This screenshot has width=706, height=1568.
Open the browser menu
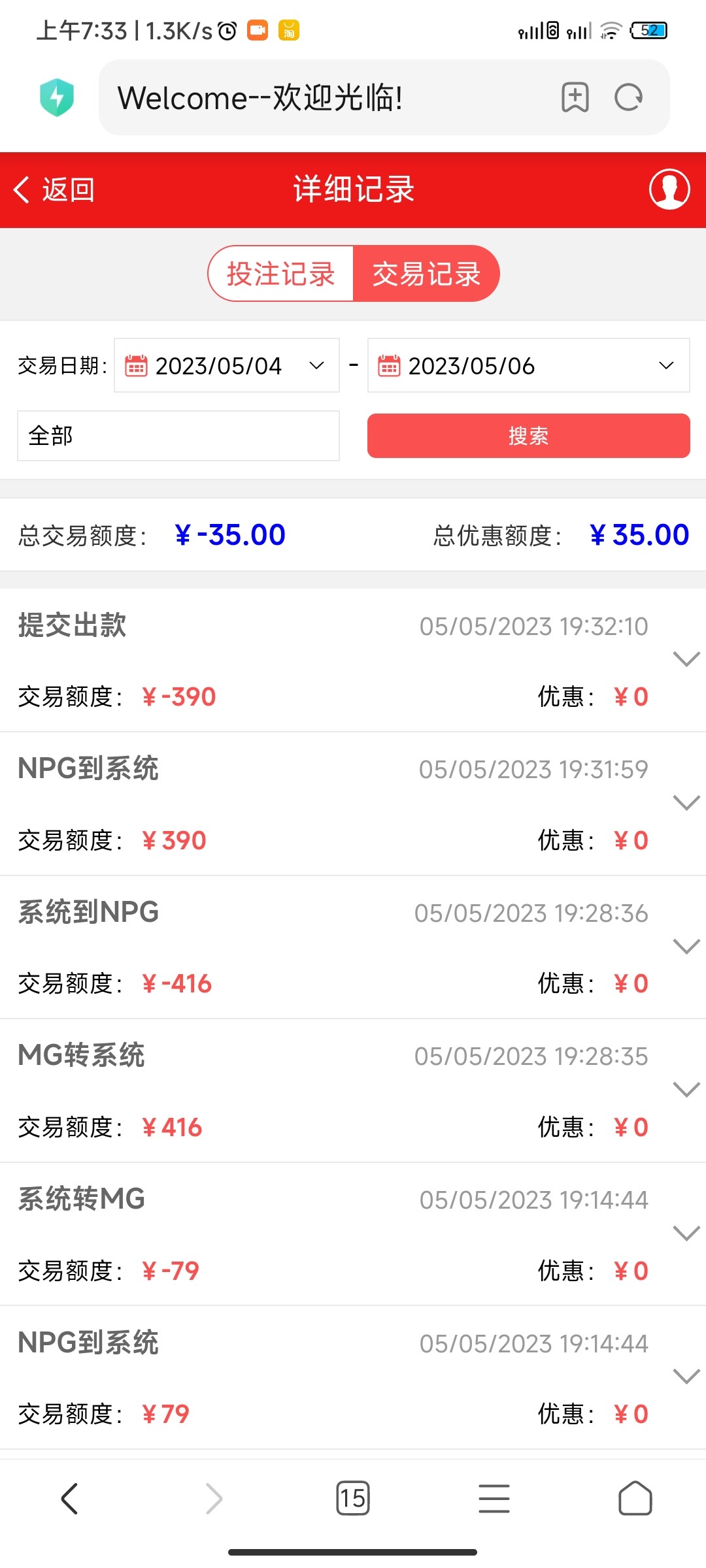coord(494,1498)
